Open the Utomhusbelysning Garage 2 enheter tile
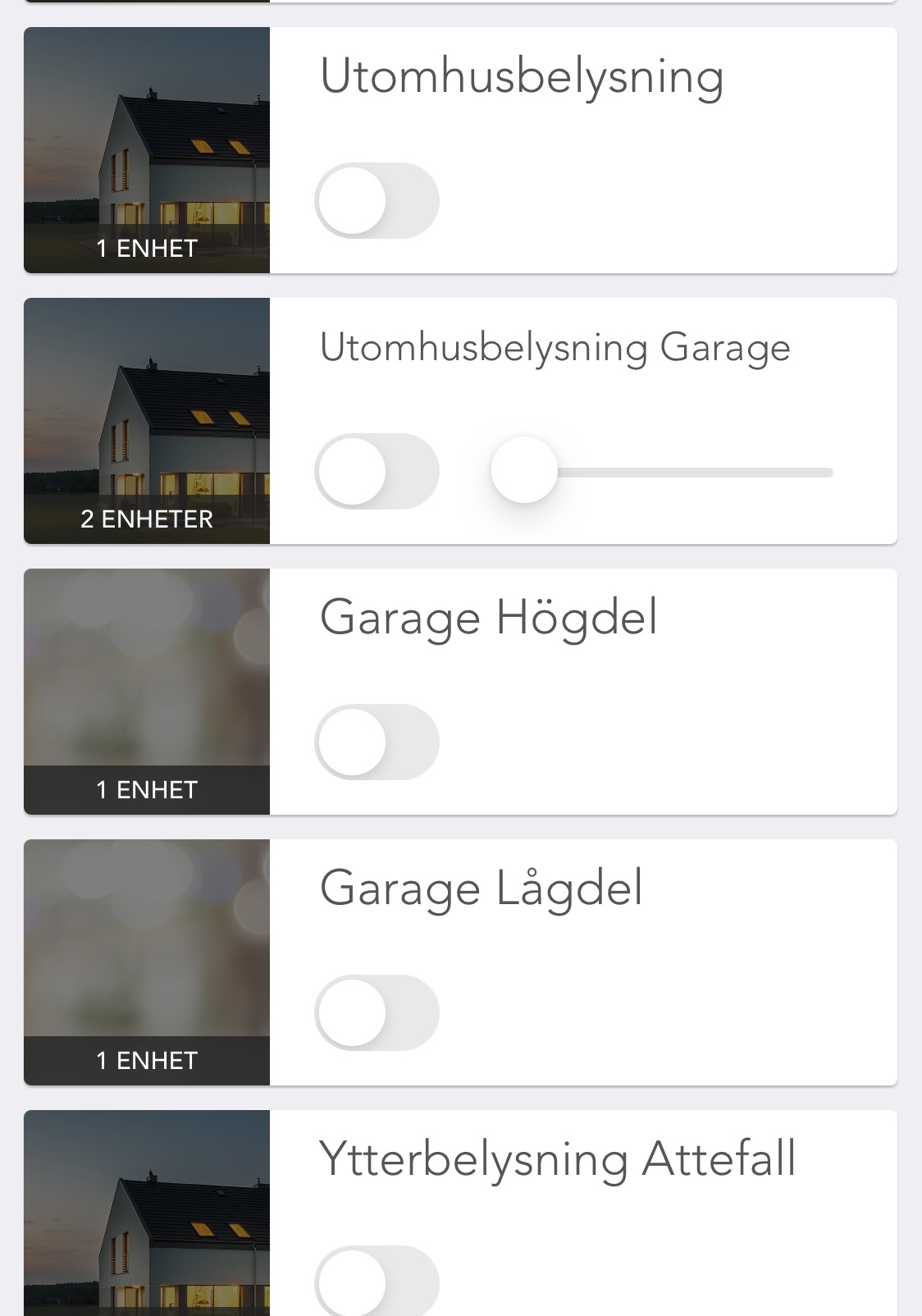The height and width of the screenshot is (1316, 922). pos(147,421)
